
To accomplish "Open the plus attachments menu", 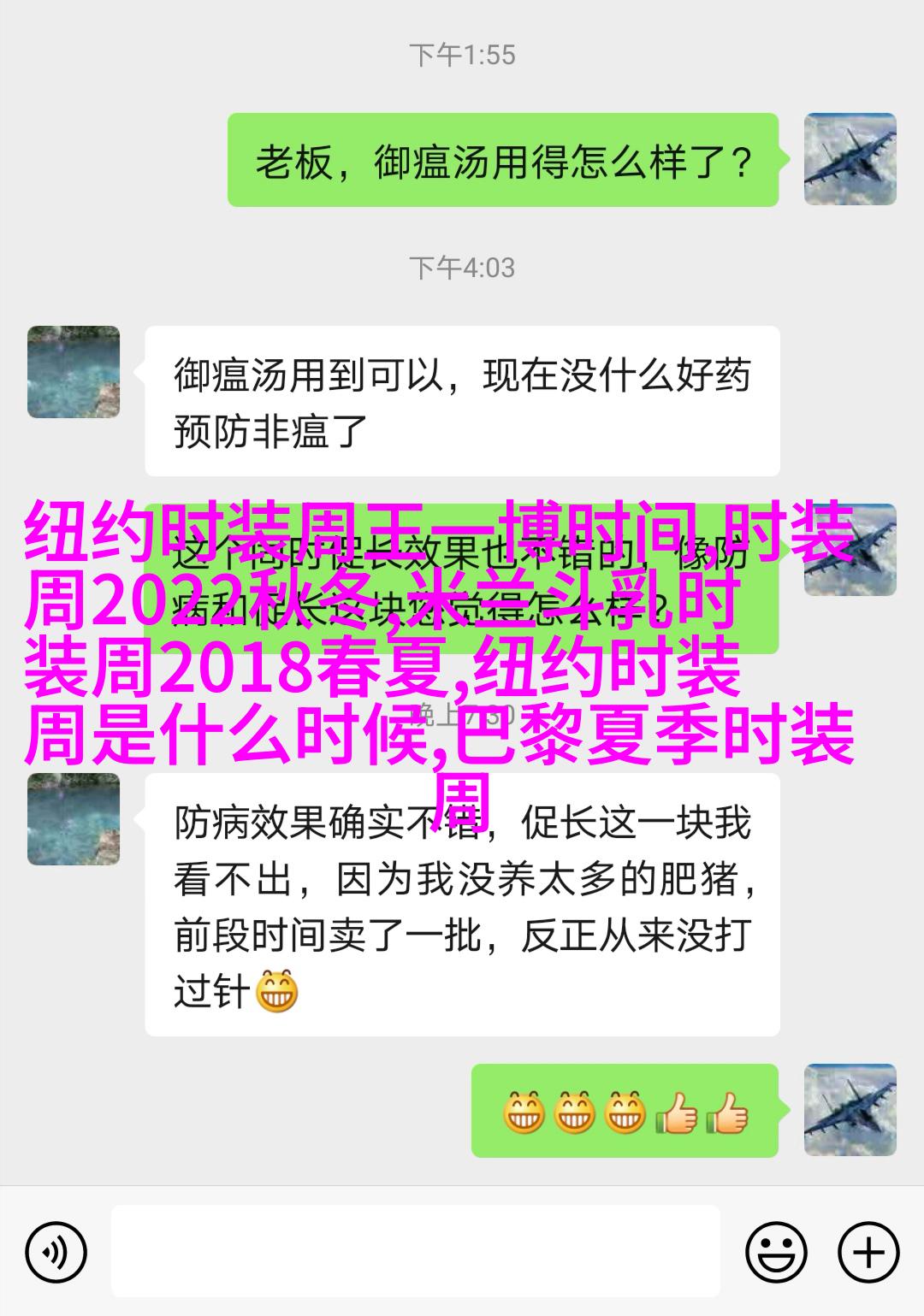I will click(x=868, y=1254).
